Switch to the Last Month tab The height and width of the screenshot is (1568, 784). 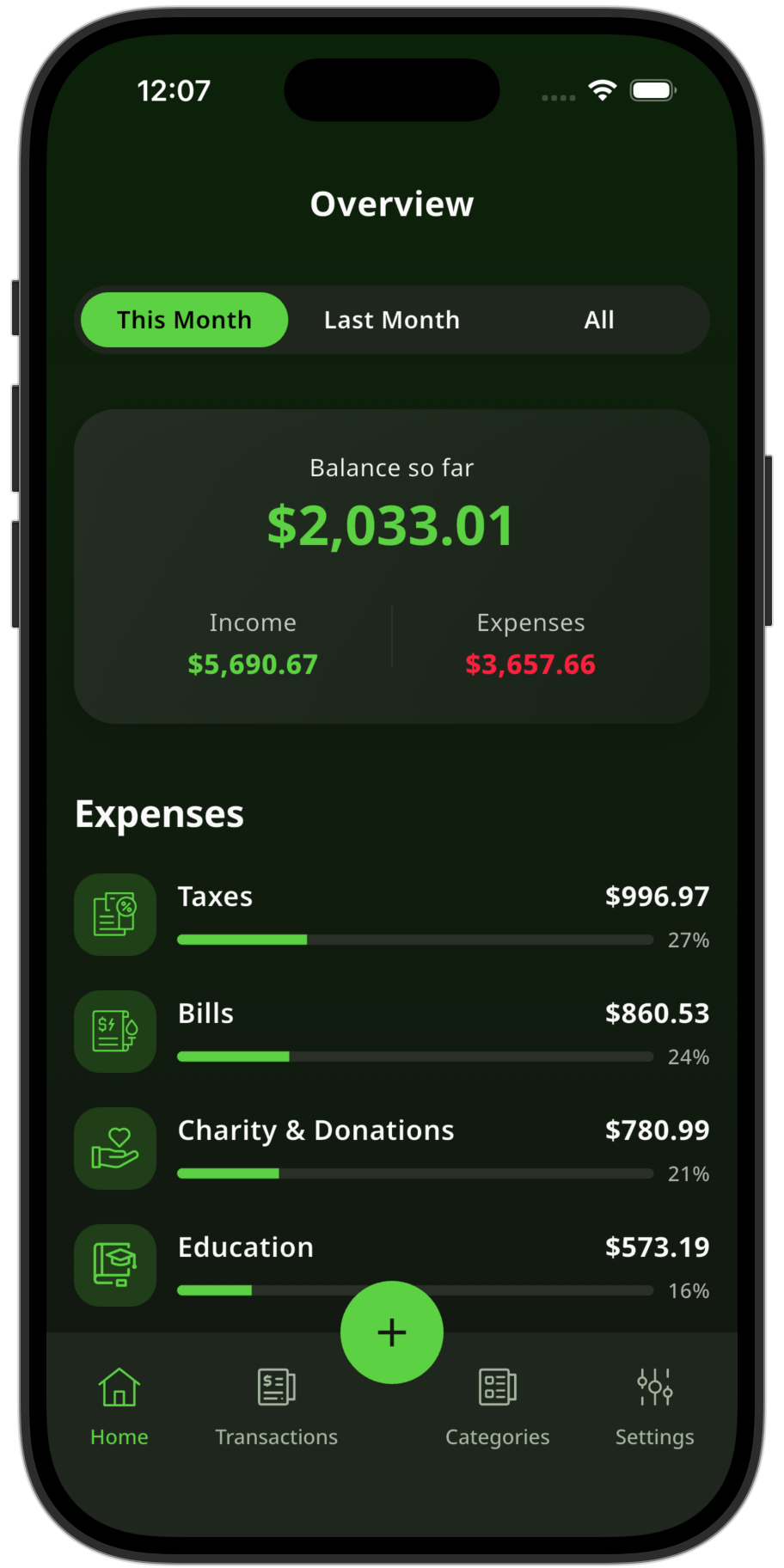pos(391,319)
